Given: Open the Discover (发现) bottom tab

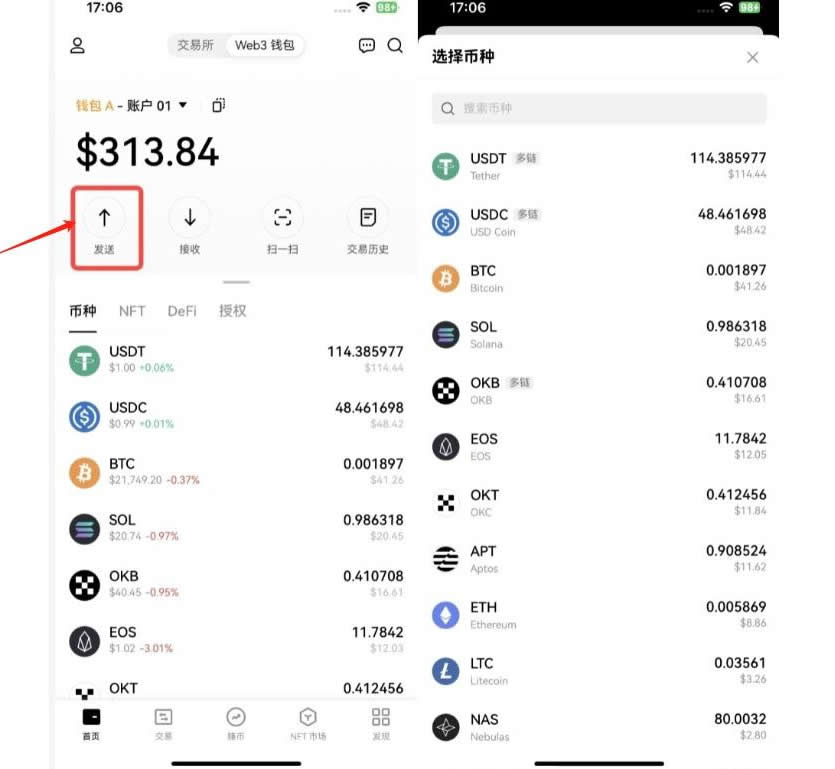Looking at the screenshot, I should click(x=381, y=723).
